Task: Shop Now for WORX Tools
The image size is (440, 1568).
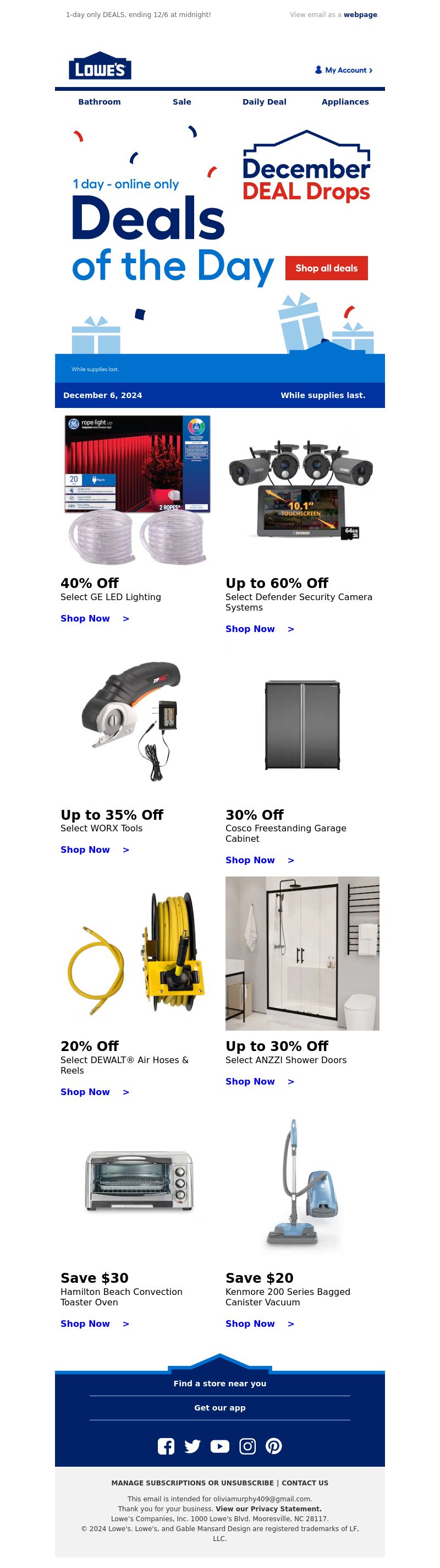Action: (94, 850)
